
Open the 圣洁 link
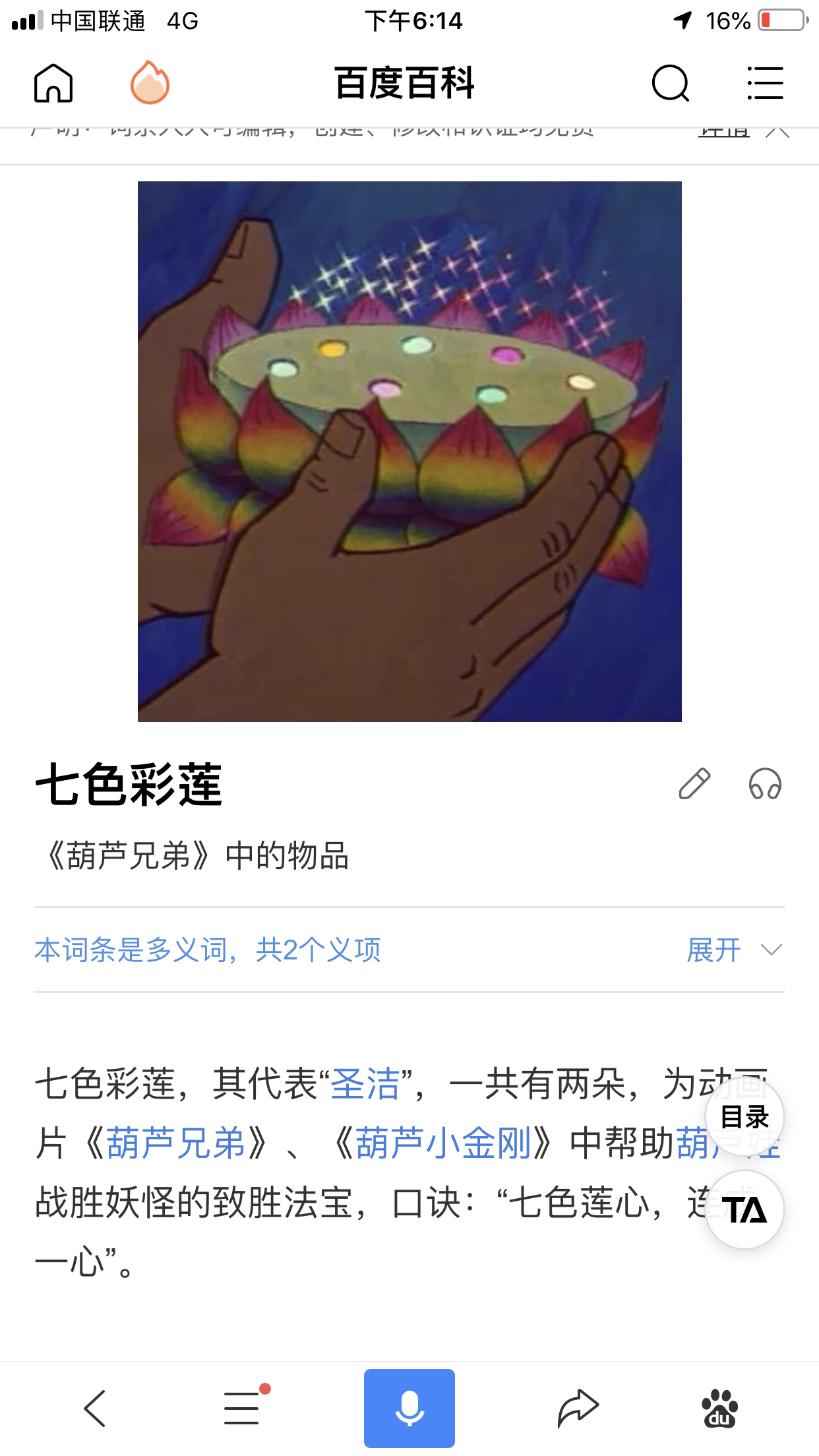(x=365, y=1083)
